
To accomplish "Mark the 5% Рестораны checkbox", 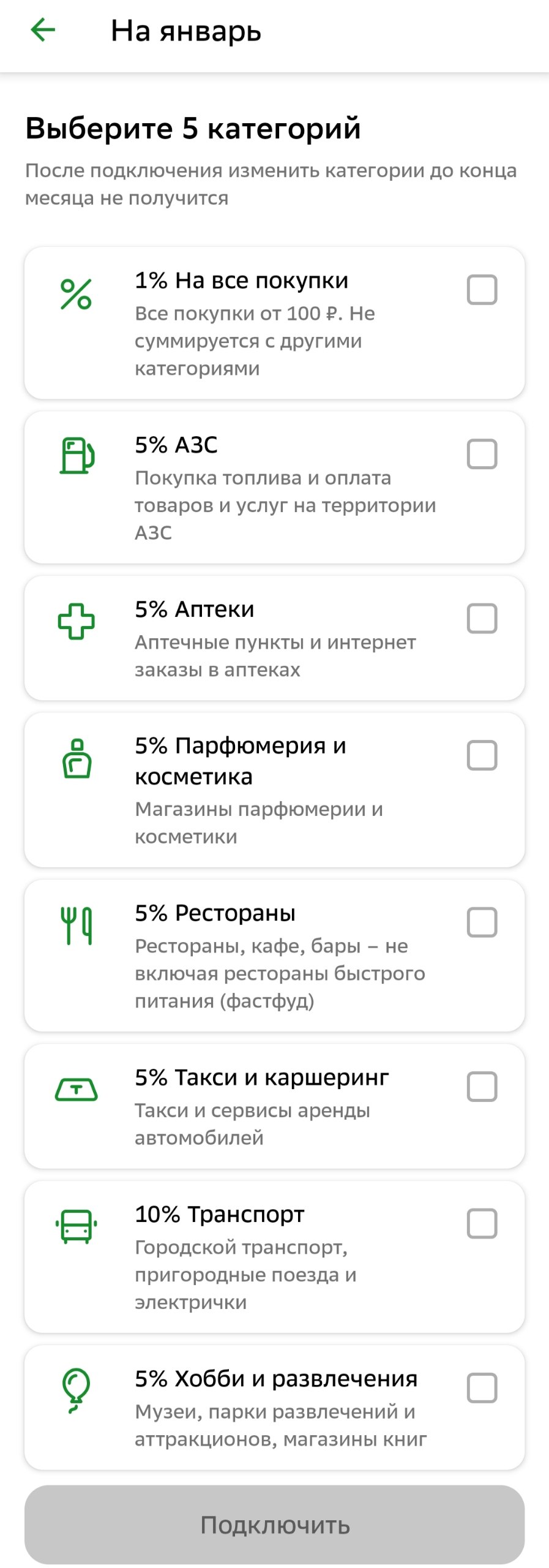I will [x=482, y=922].
